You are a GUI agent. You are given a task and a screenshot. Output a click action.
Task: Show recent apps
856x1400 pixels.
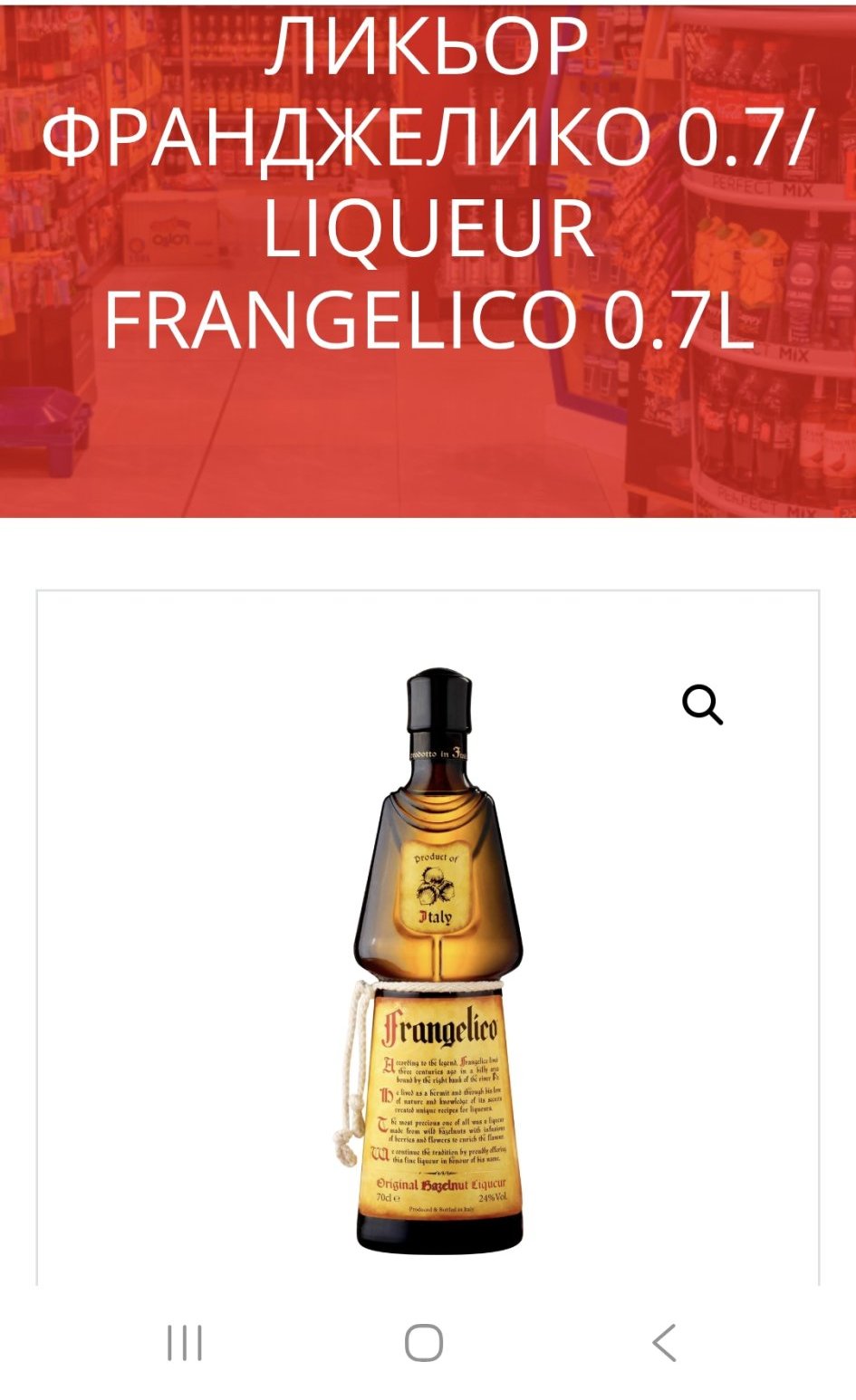coord(185,1342)
